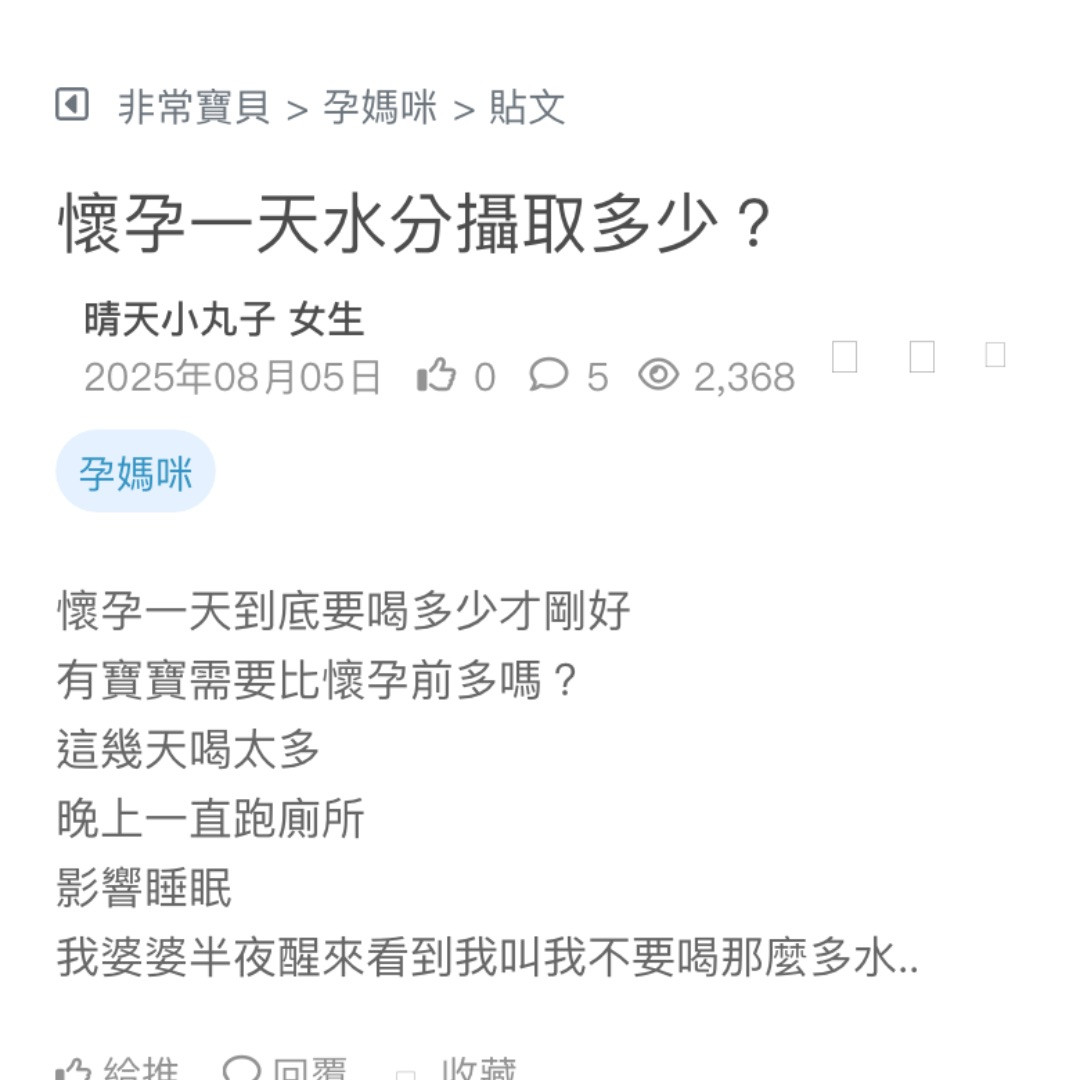Give a 給推 upvote to this post
Screen dimensions: 1080x1080
(x=120, y=1070)
